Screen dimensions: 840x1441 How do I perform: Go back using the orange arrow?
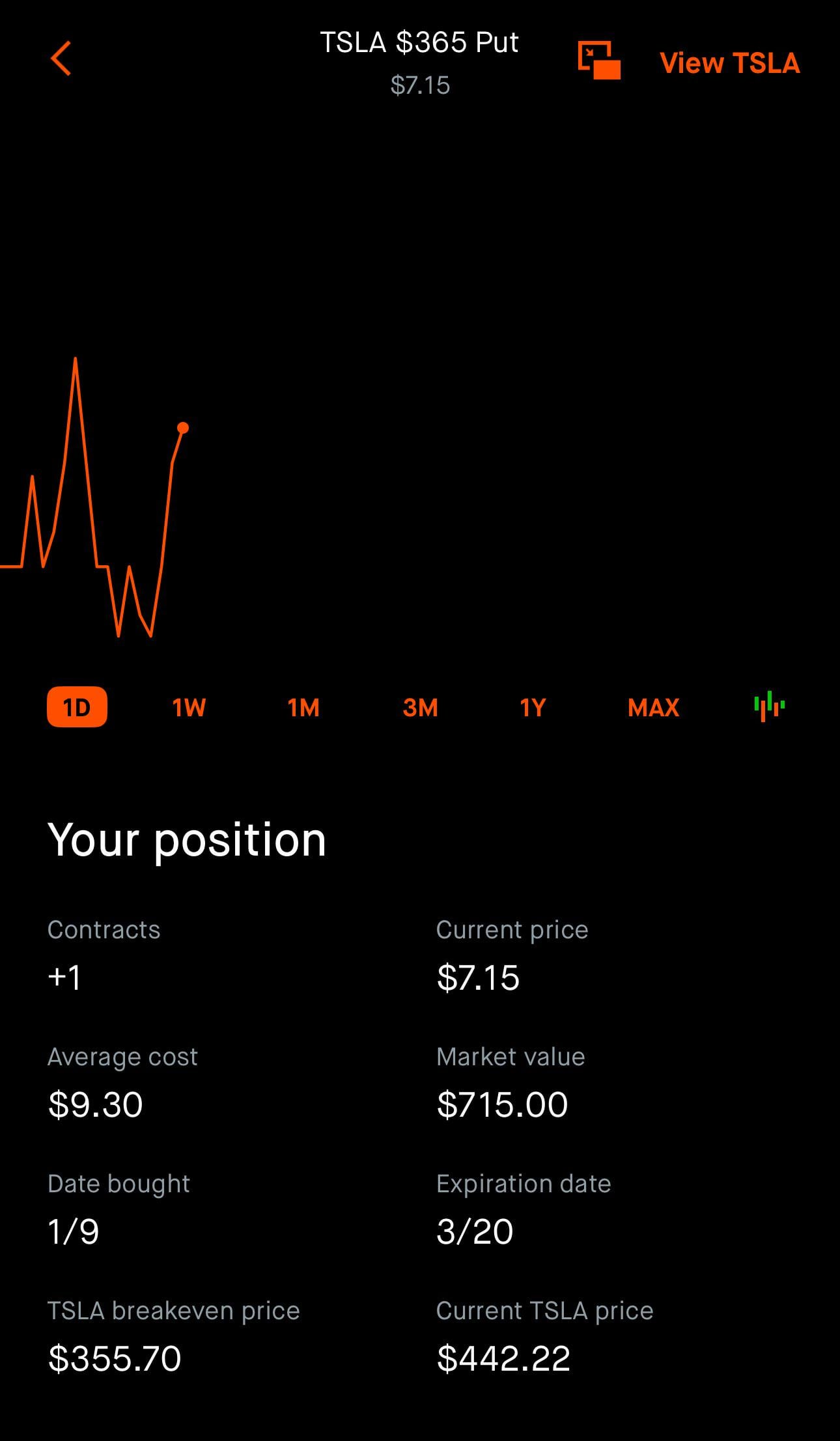pyautogui.click(x=61, y=59)
